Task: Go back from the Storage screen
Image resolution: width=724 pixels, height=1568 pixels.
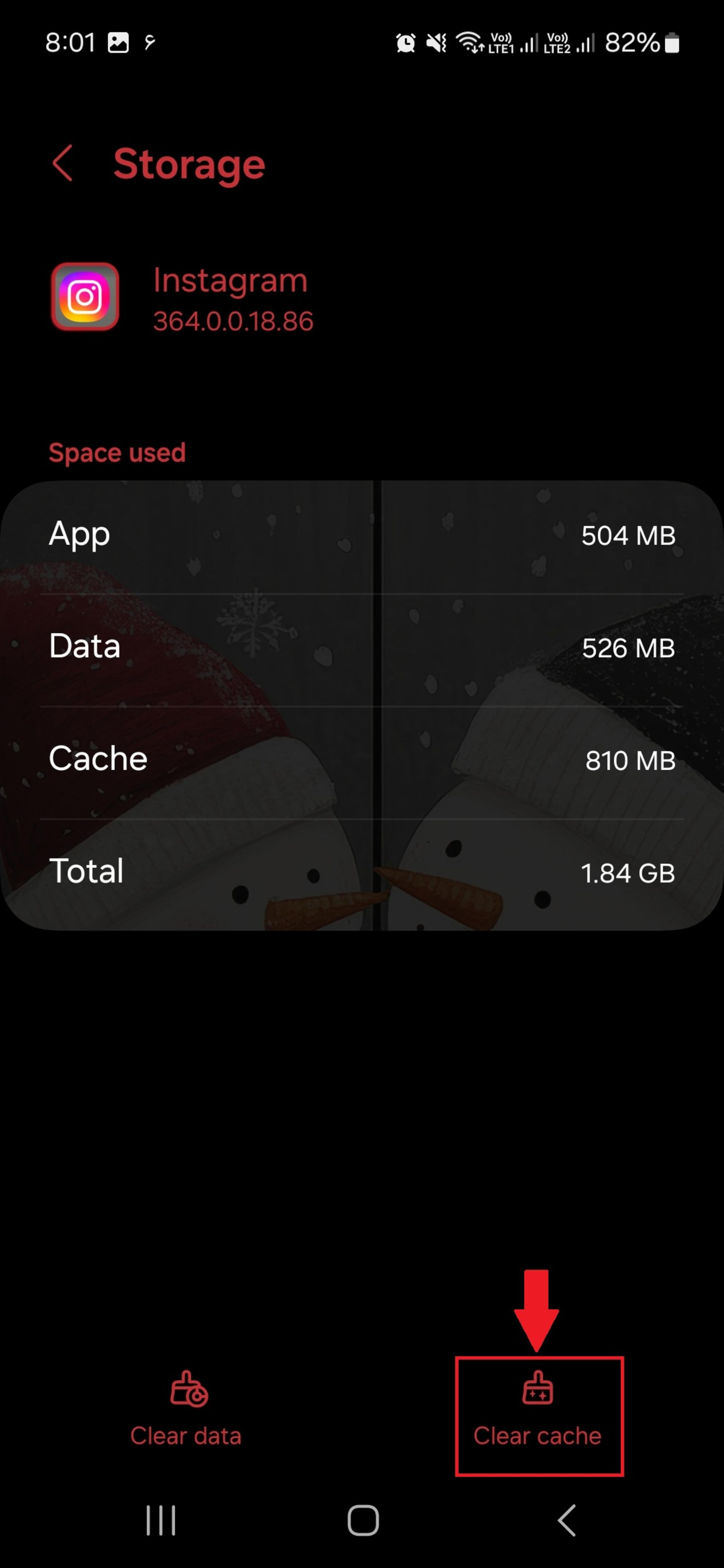Action: (x=63, y=163)
